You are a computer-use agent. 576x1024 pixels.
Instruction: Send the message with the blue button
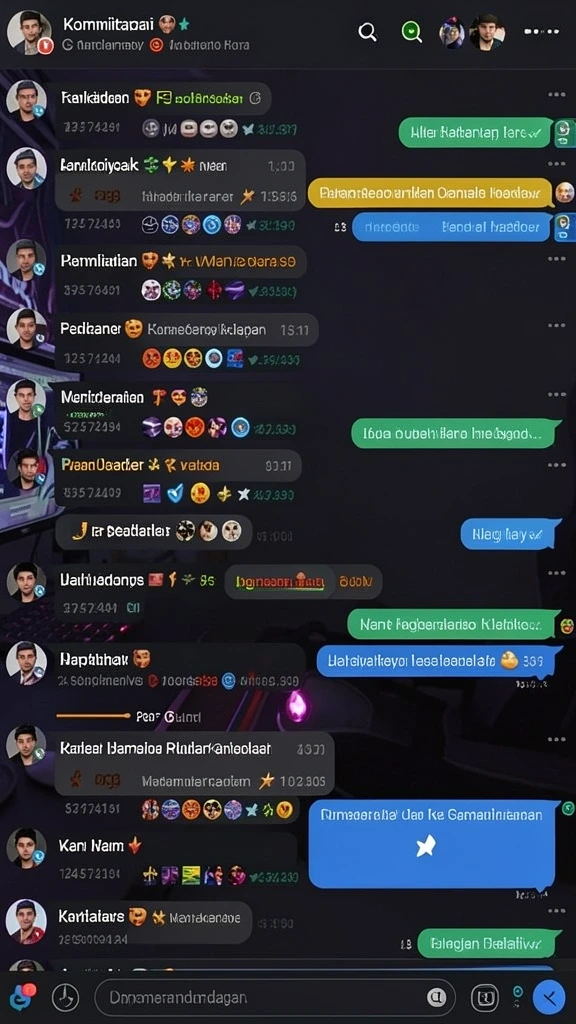(549, 997)
